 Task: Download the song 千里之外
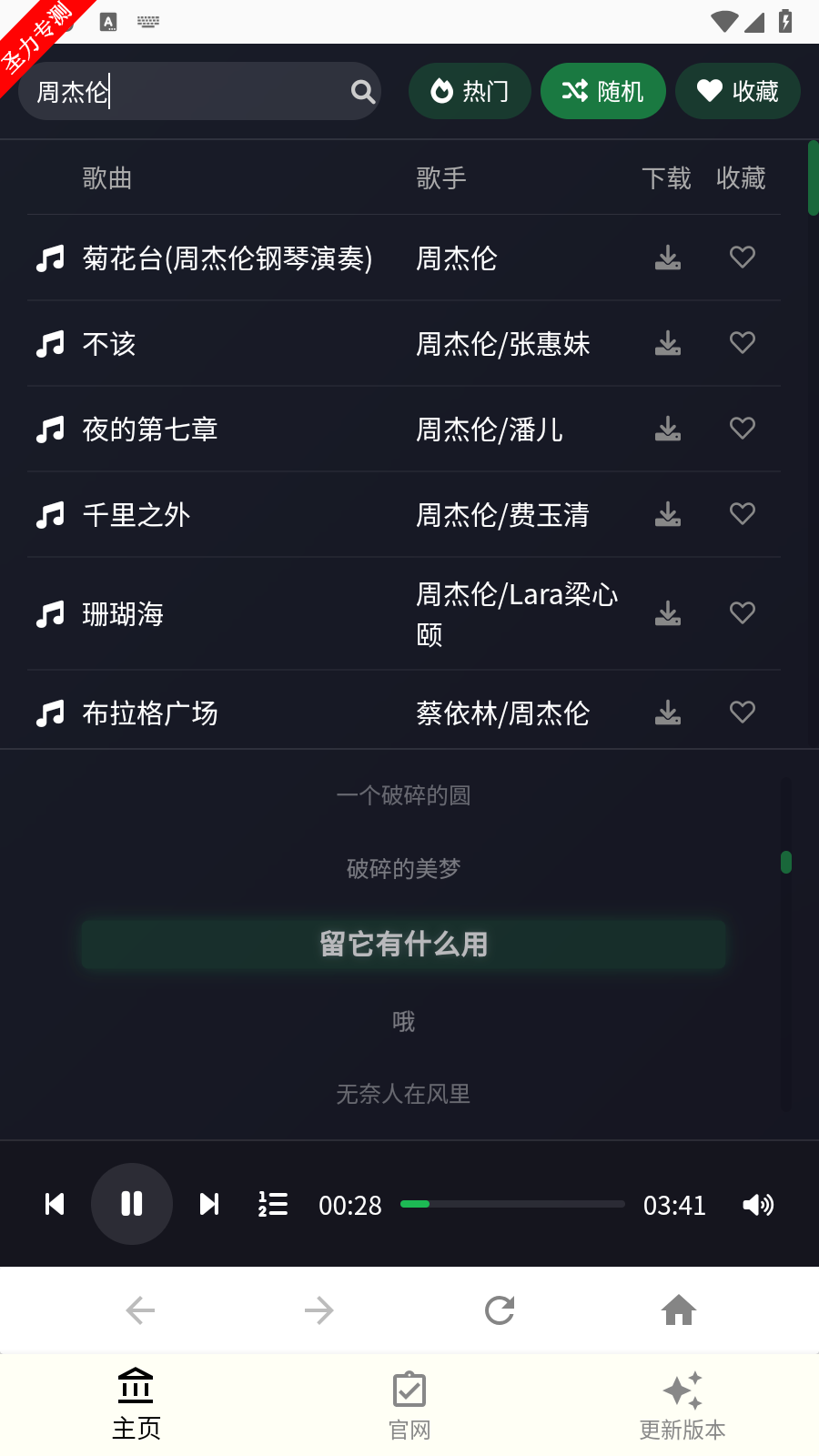pyautogui.click(x=668, y=515)
